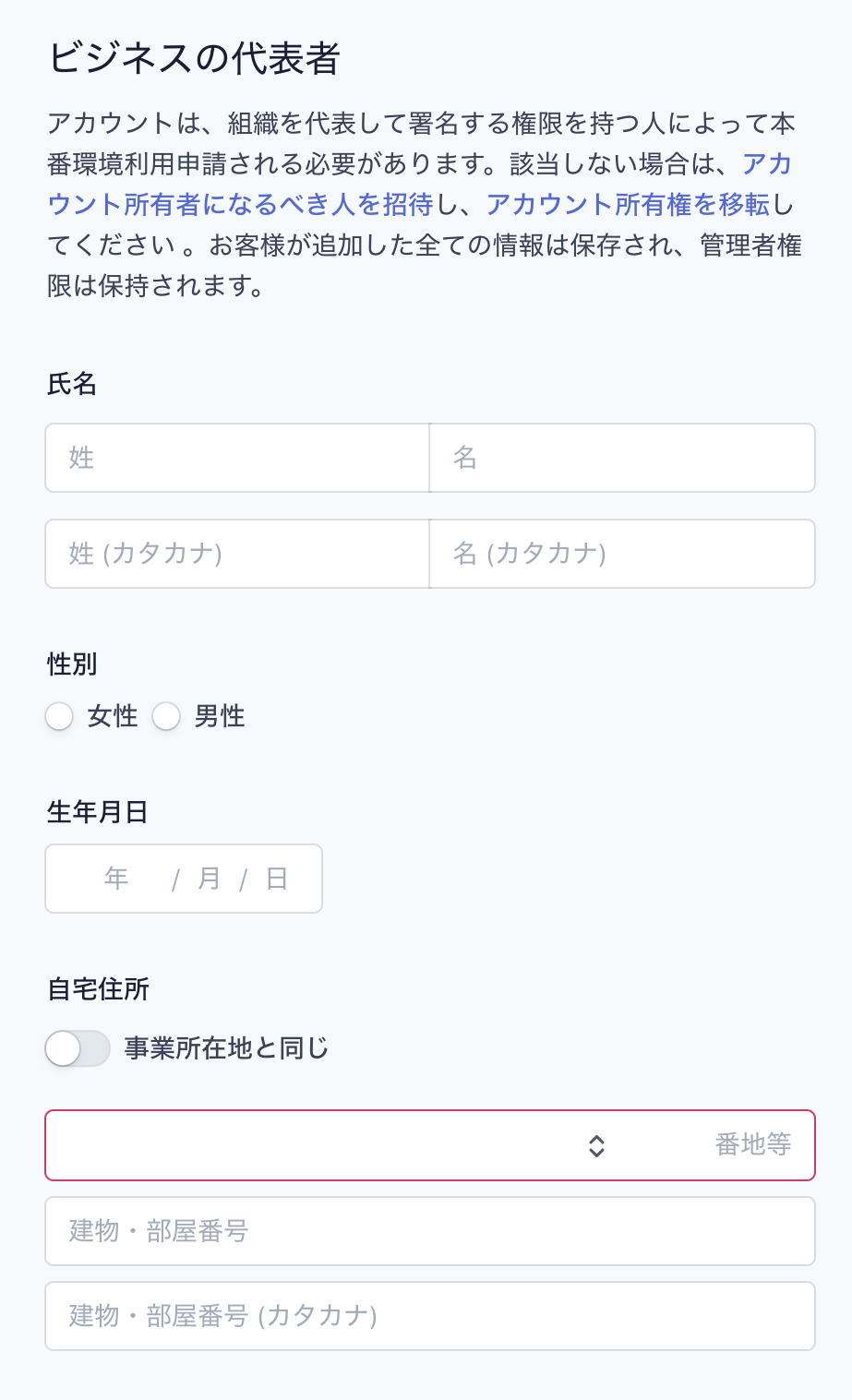
Task: Click the 月 birth month input
Action: point(209,878)
